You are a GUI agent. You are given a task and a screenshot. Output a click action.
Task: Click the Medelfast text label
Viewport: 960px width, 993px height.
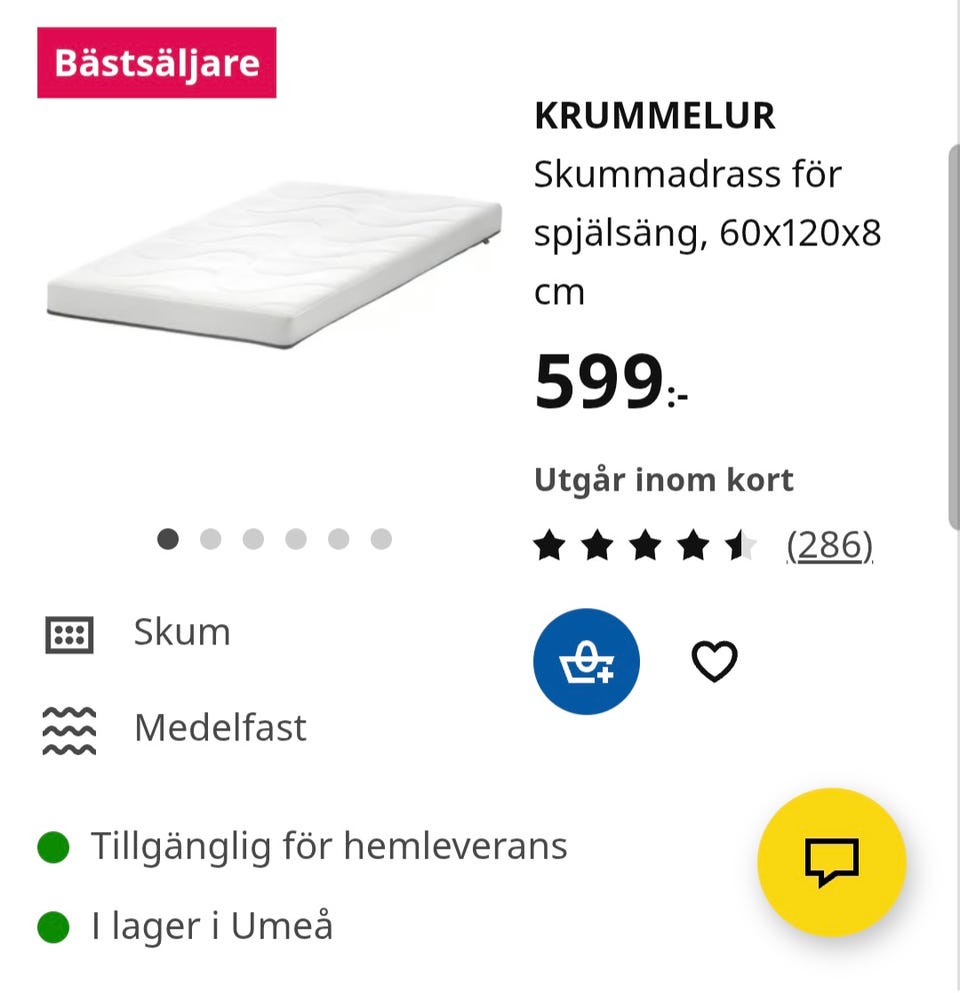[220, 728]
